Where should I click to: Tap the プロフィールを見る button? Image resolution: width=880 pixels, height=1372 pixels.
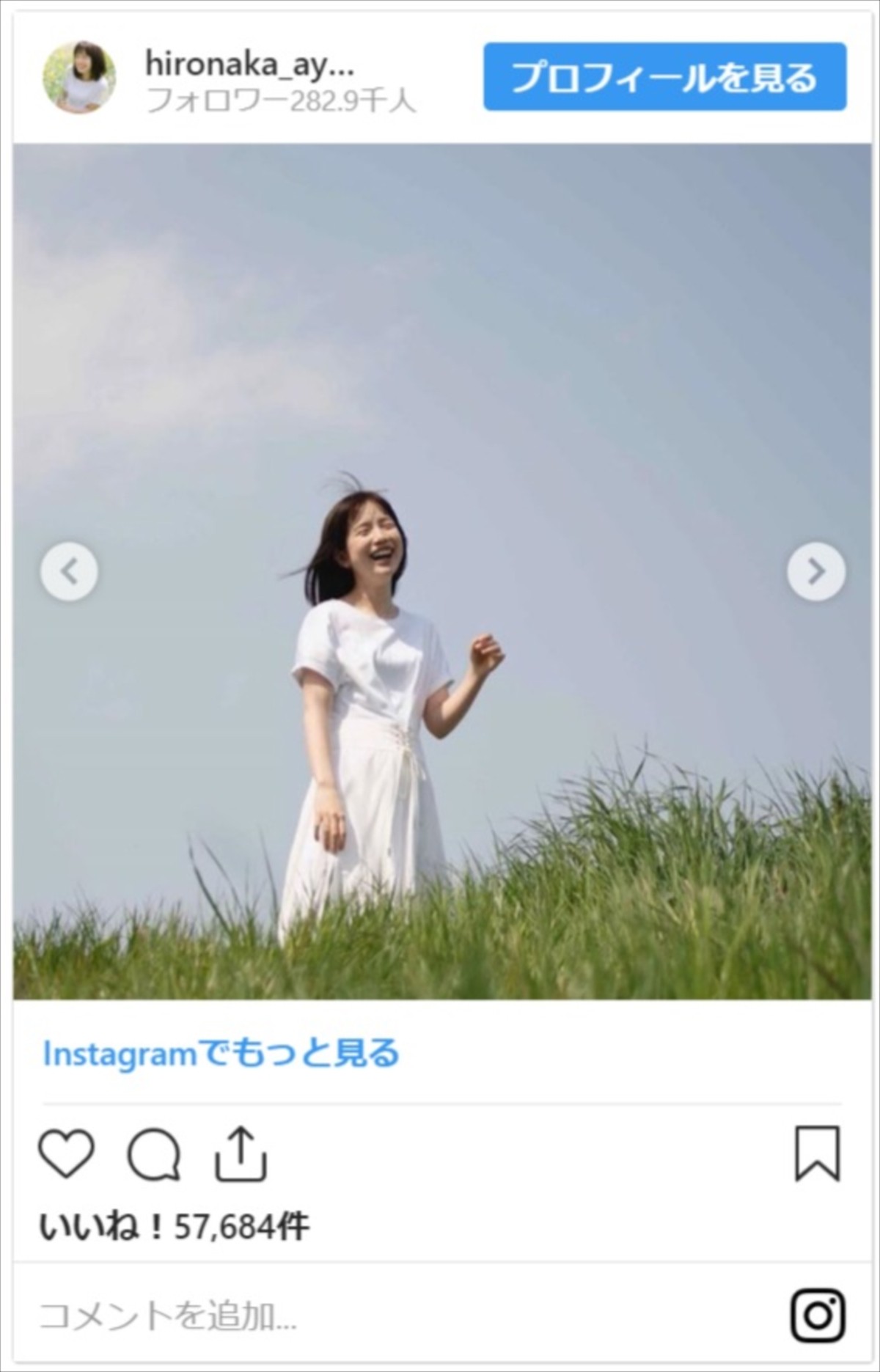664,77
